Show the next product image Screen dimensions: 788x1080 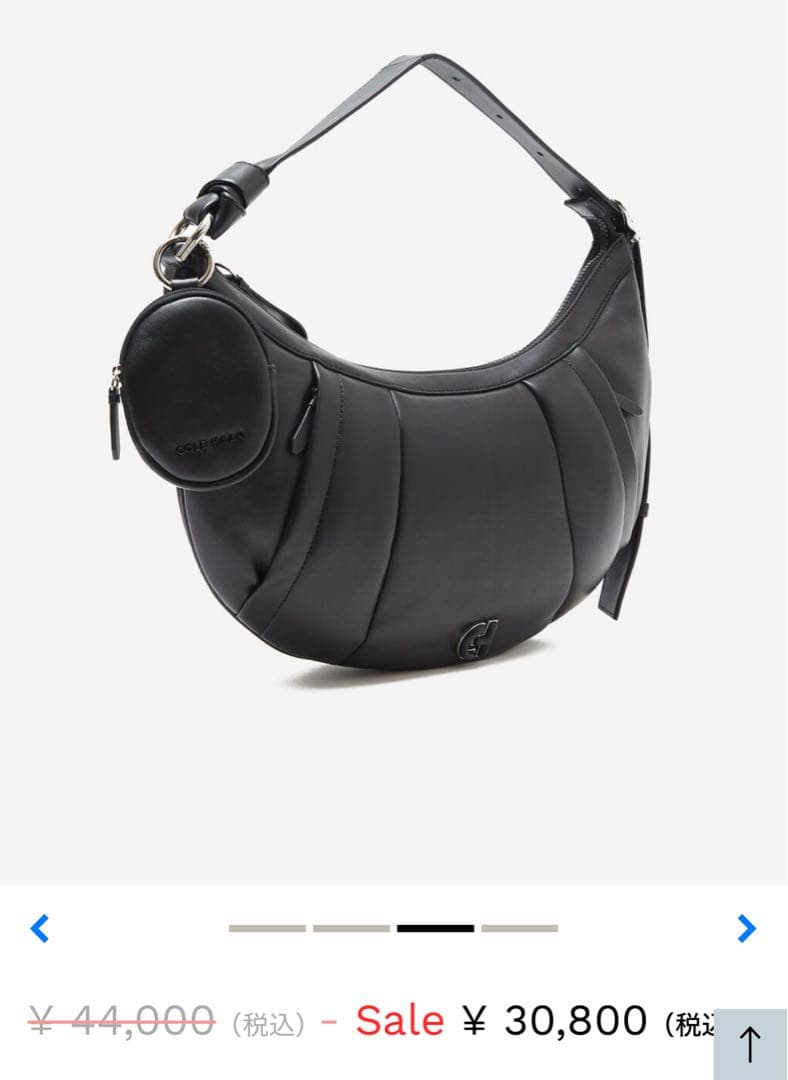(x=746, y=929)
